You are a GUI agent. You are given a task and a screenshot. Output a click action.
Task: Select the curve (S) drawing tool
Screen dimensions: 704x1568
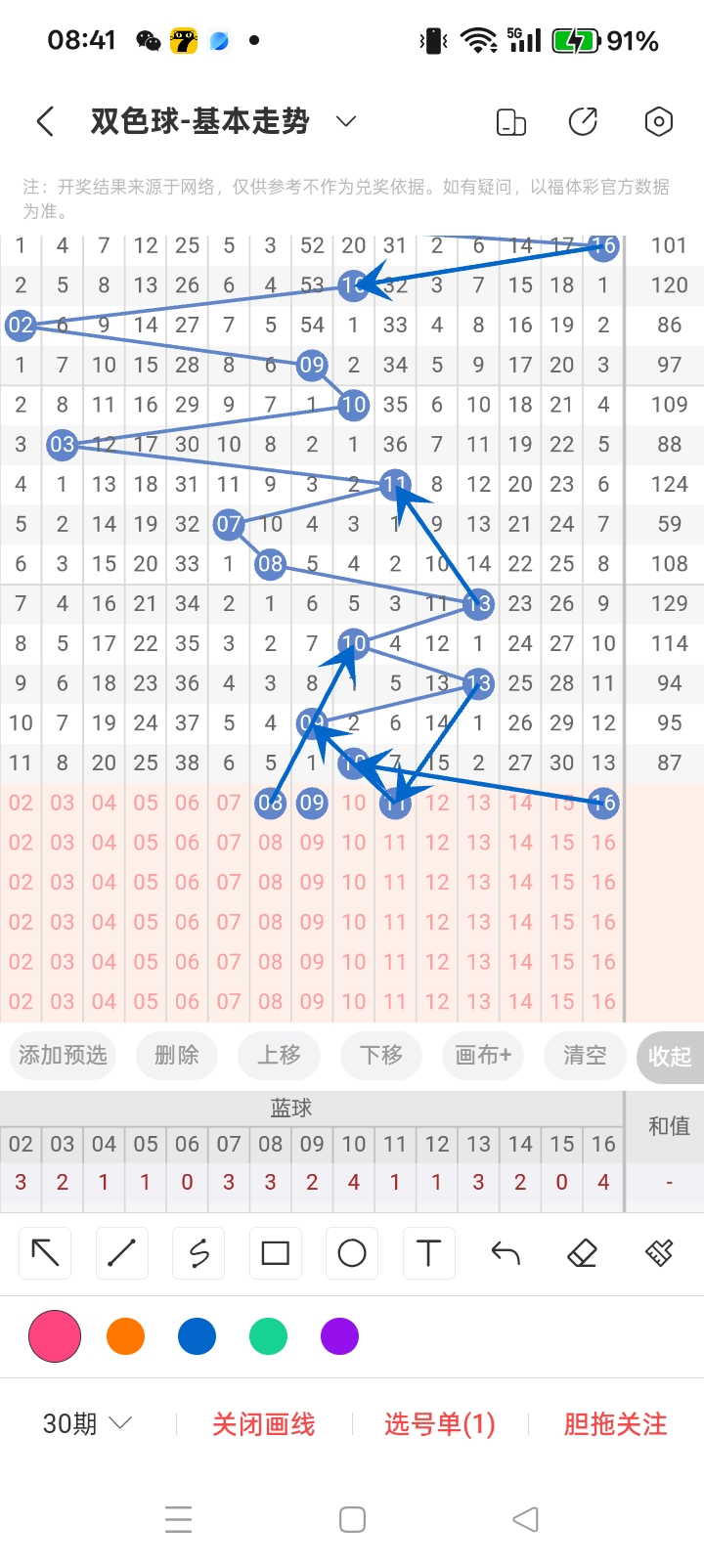click(198, 1252)
